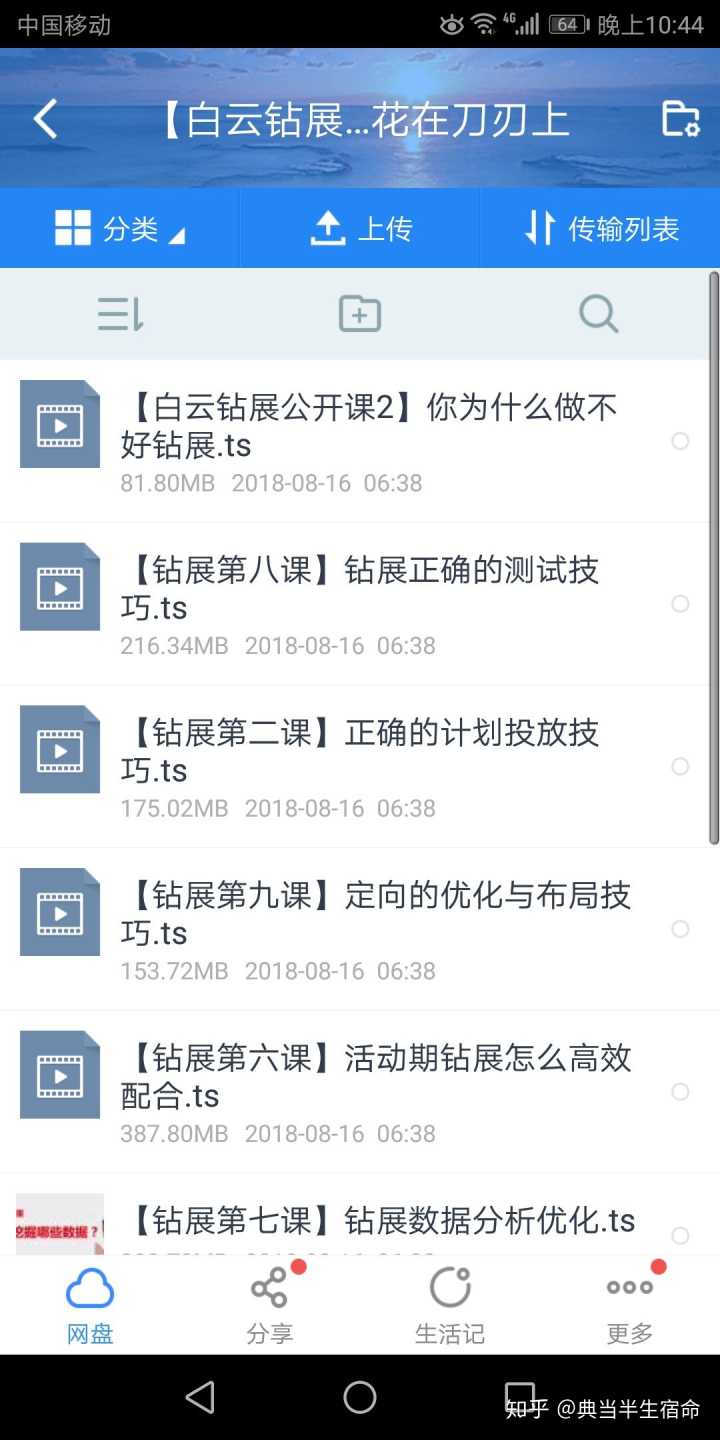This screenshot has width=720, height=1440.
Task: Change the file sort order
Action: 120,315
